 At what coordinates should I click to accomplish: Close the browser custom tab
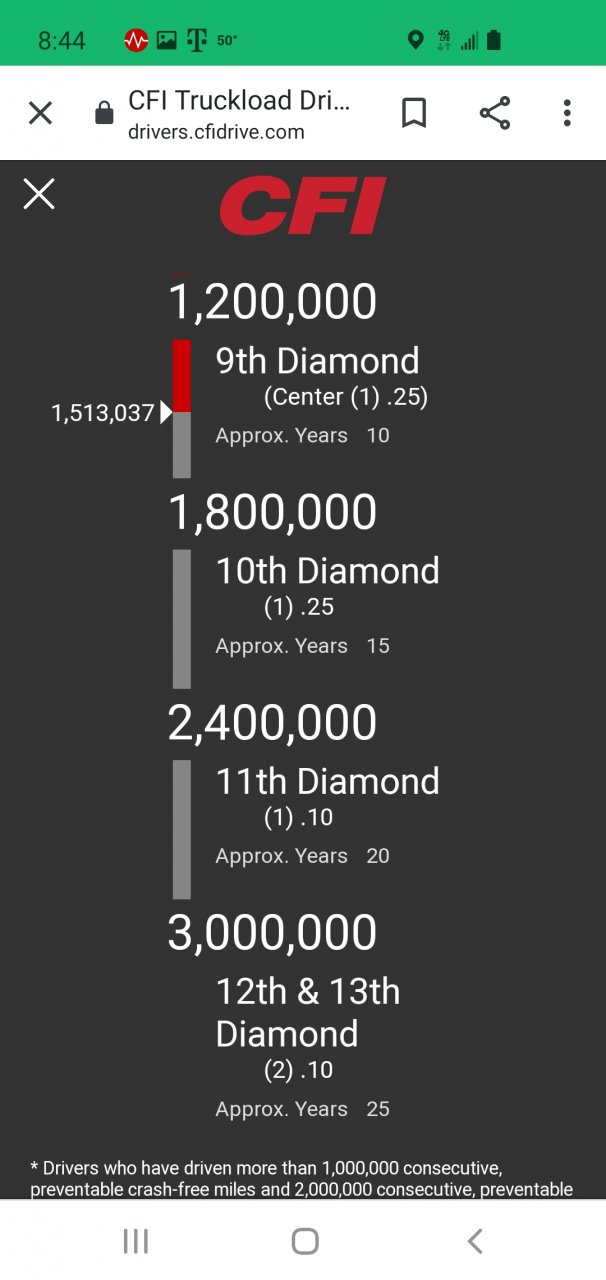(x=40, y=113)
